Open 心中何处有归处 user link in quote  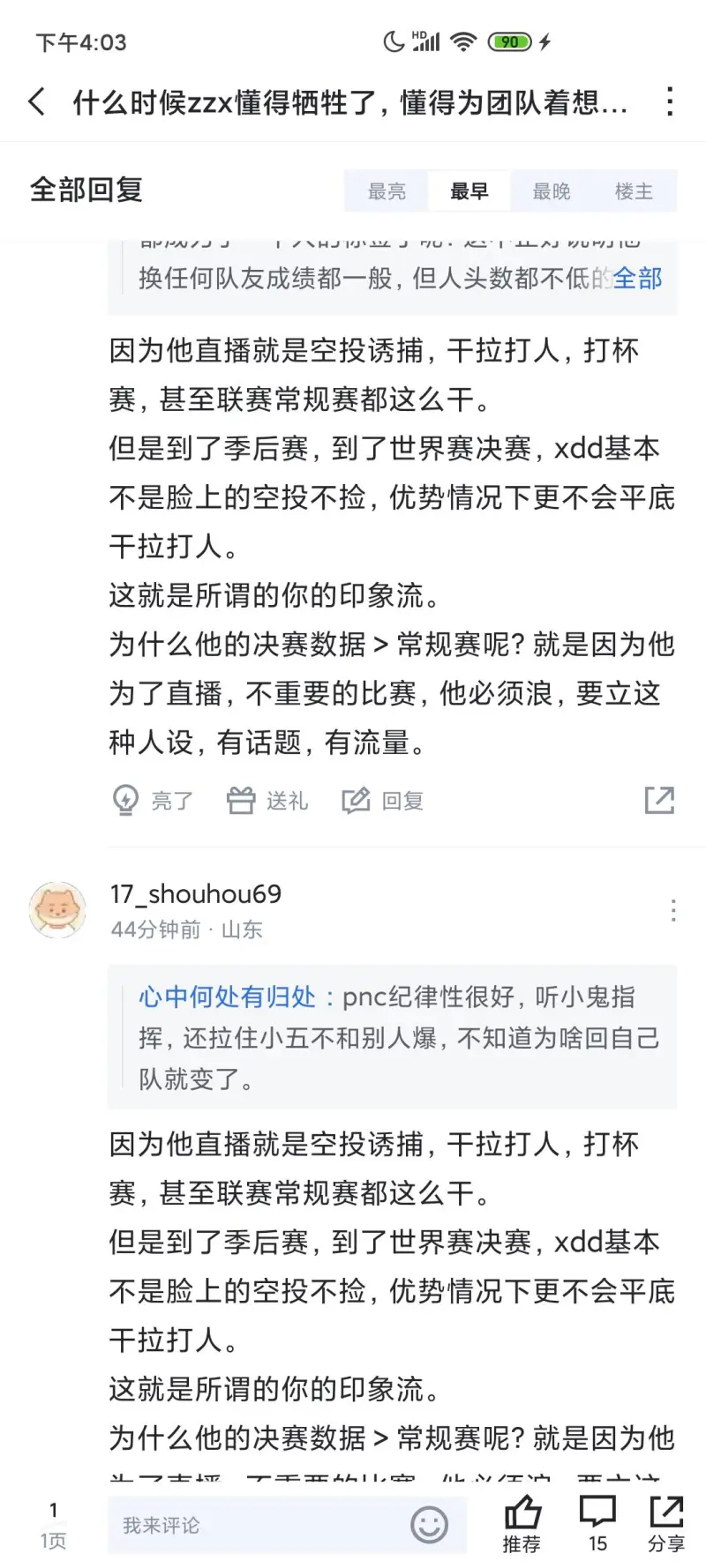(227, 997)
